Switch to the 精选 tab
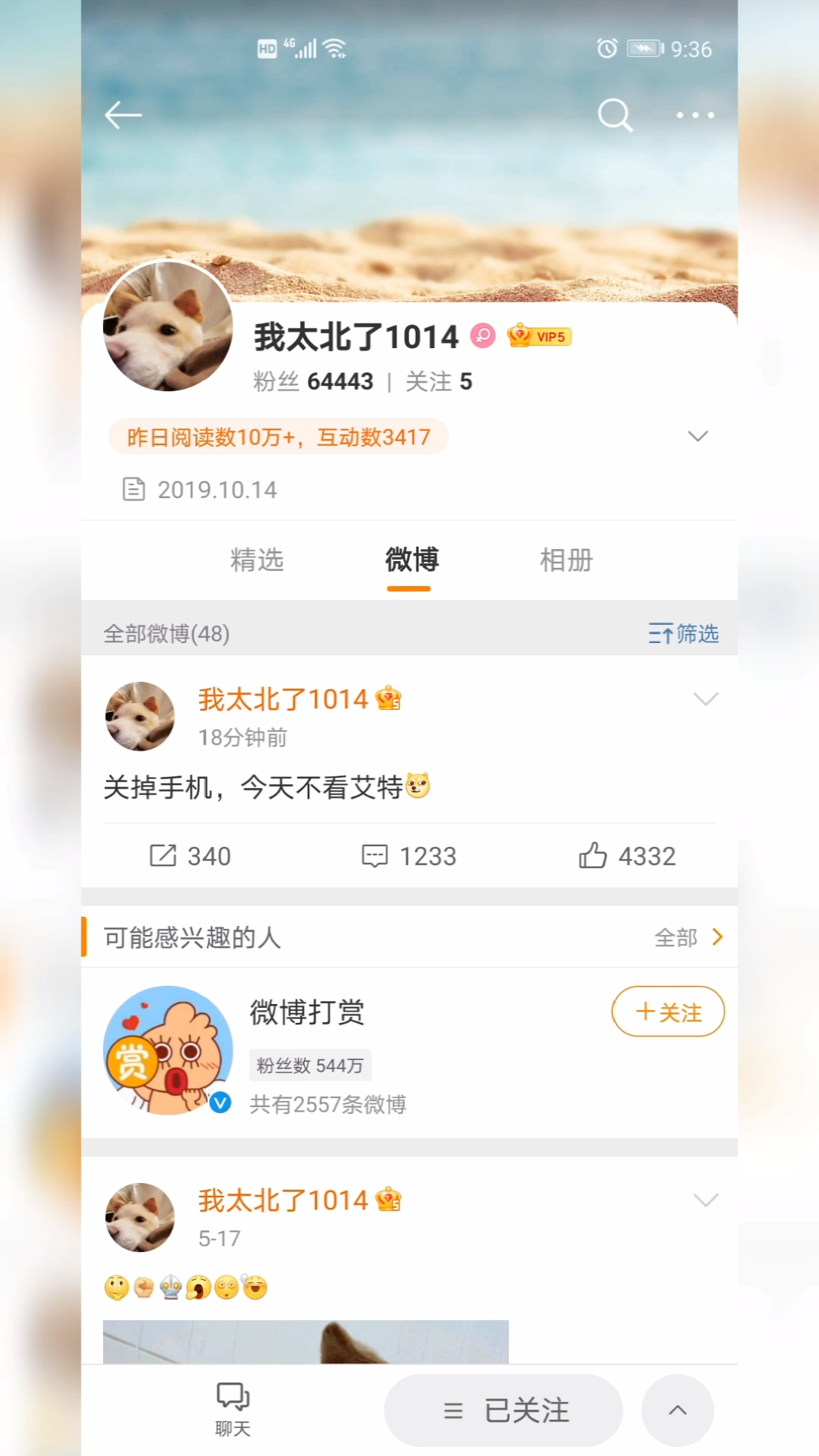The width and height of the screenshot is (819, 1456). (x=257, y=560)
